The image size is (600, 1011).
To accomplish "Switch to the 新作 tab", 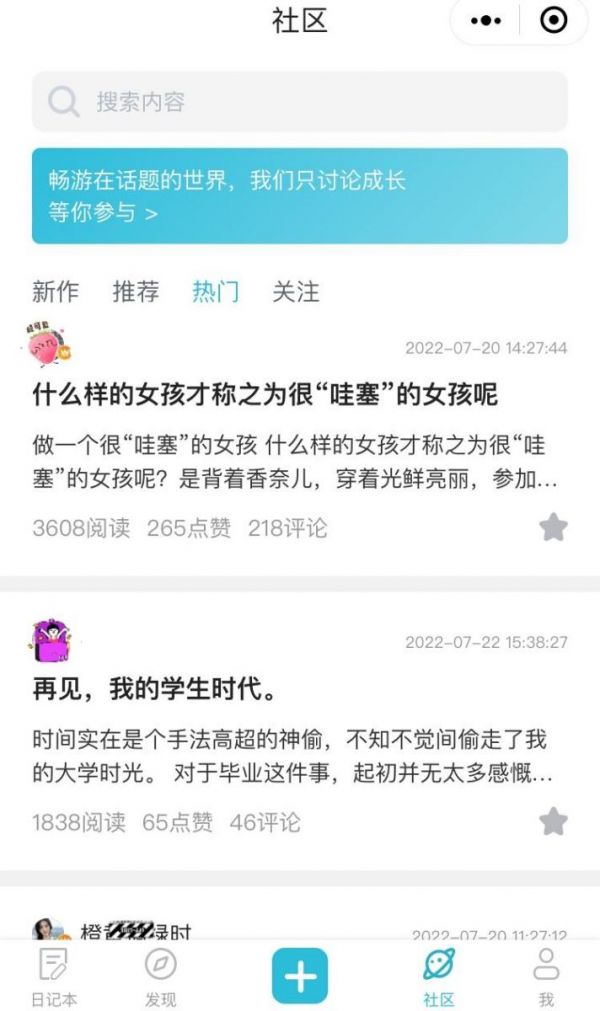I will (55, 292).
